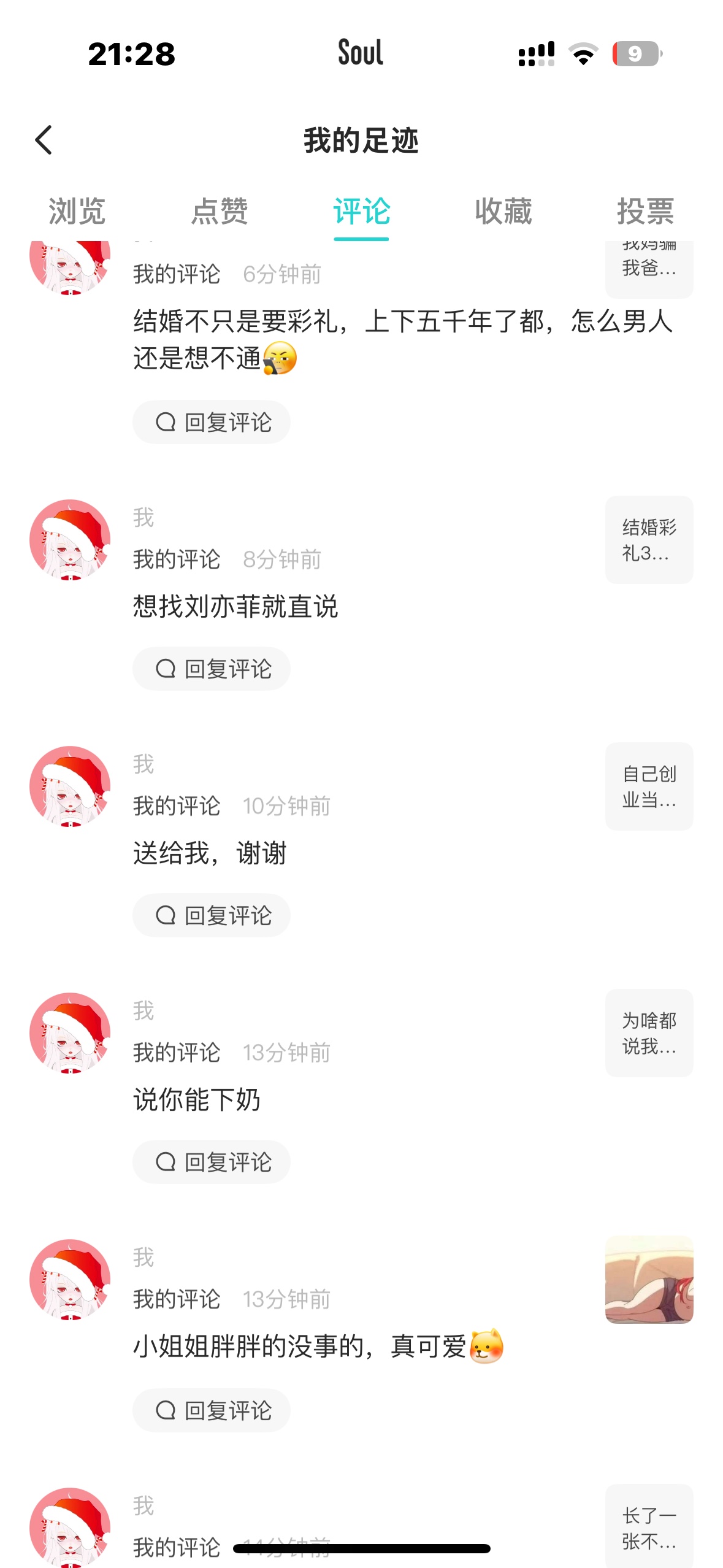This screenshot has height=1568, width=723.
Task: Open the 投票 tab
Action: pos(646,212)
